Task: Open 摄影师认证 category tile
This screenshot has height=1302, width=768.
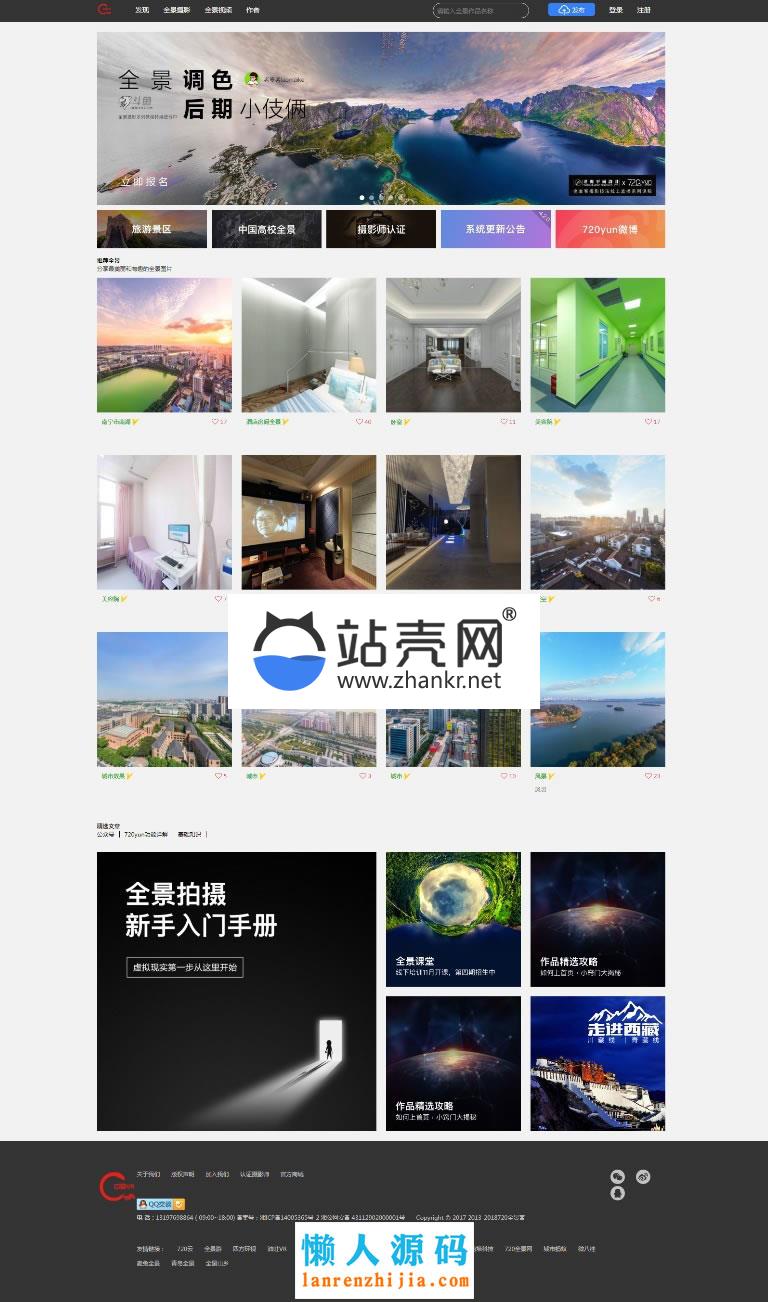Action: 381,229
